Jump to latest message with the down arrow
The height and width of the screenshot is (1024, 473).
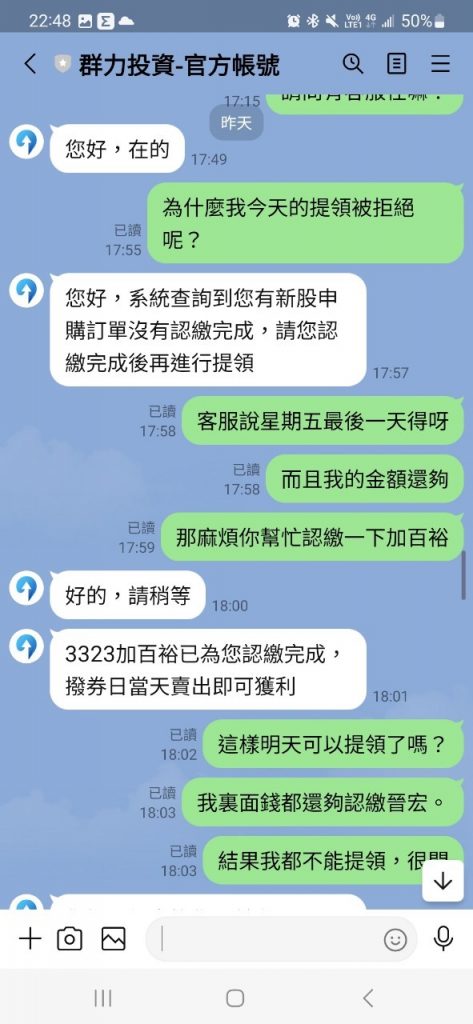(x=443, y=882)
